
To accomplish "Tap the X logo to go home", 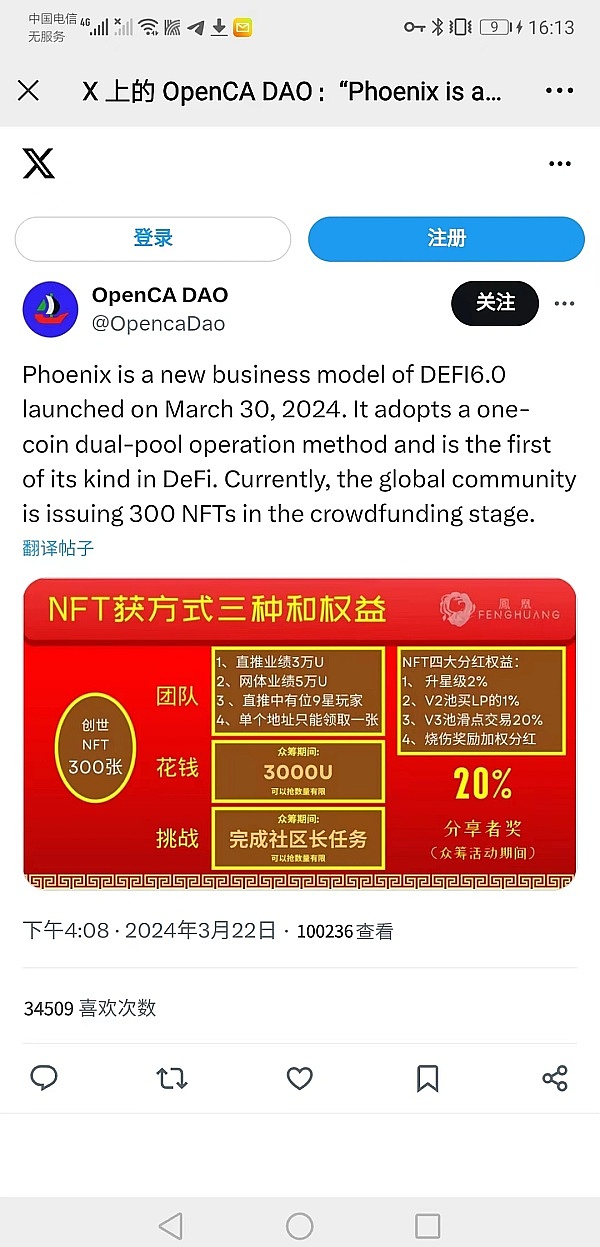I will coord(39,163).
